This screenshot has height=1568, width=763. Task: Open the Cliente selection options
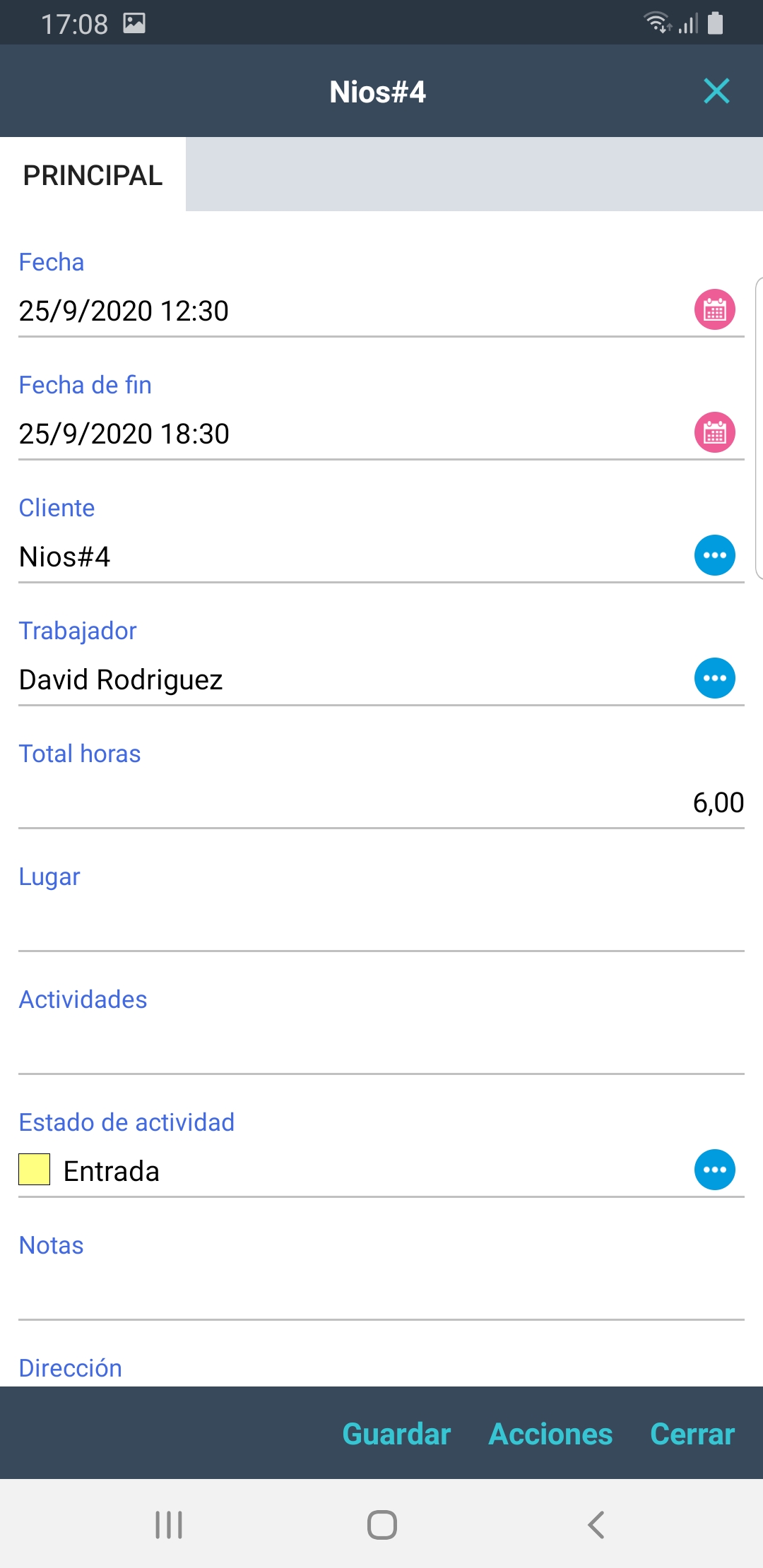(714, 555)
